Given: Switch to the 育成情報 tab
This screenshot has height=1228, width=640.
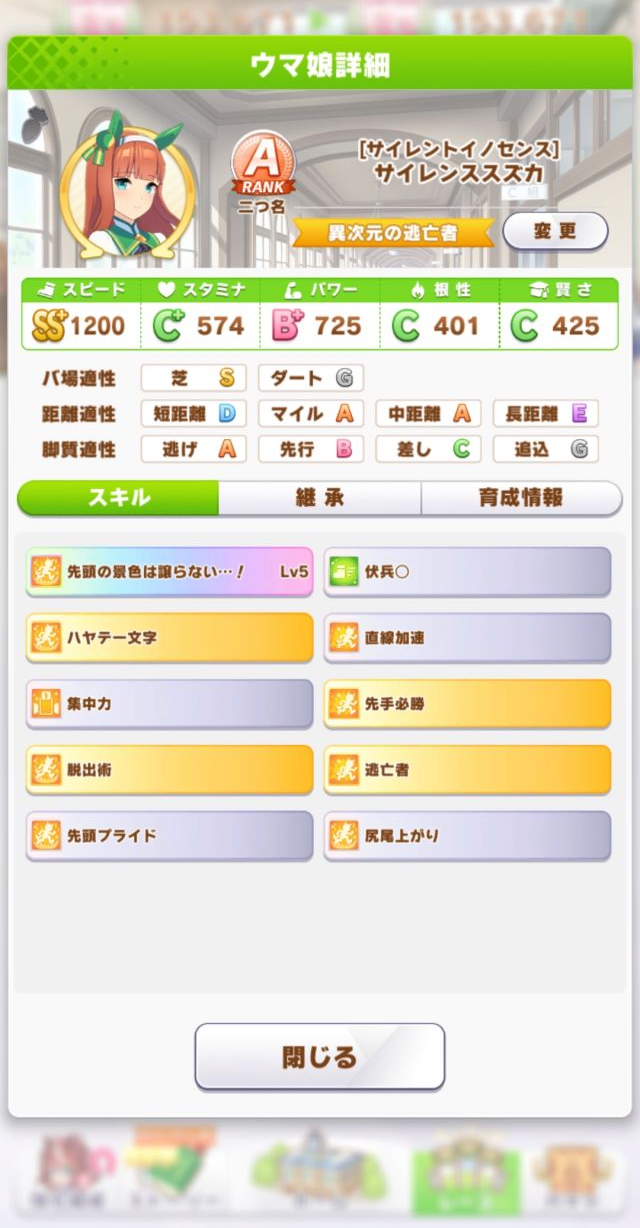Looking at the screenshot, I should pyautogui.click(x=520, y=498).
